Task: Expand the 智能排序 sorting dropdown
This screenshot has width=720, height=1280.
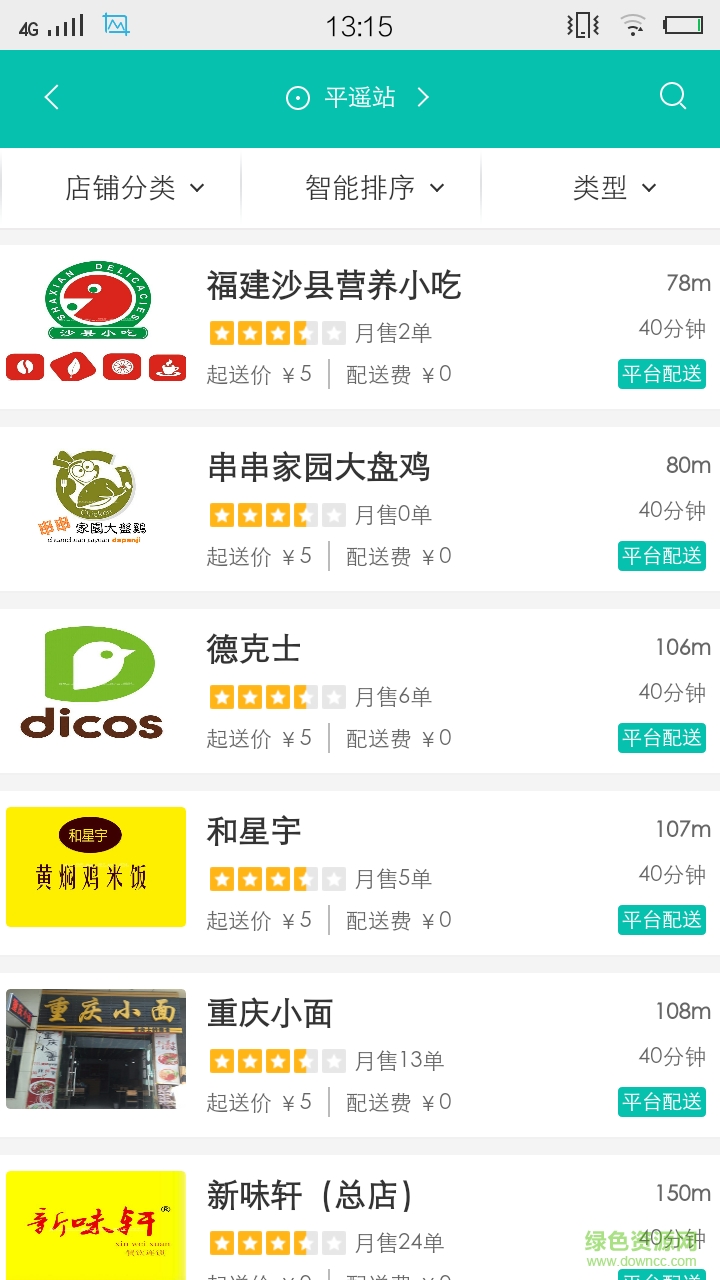Action: tap(374, 187)
